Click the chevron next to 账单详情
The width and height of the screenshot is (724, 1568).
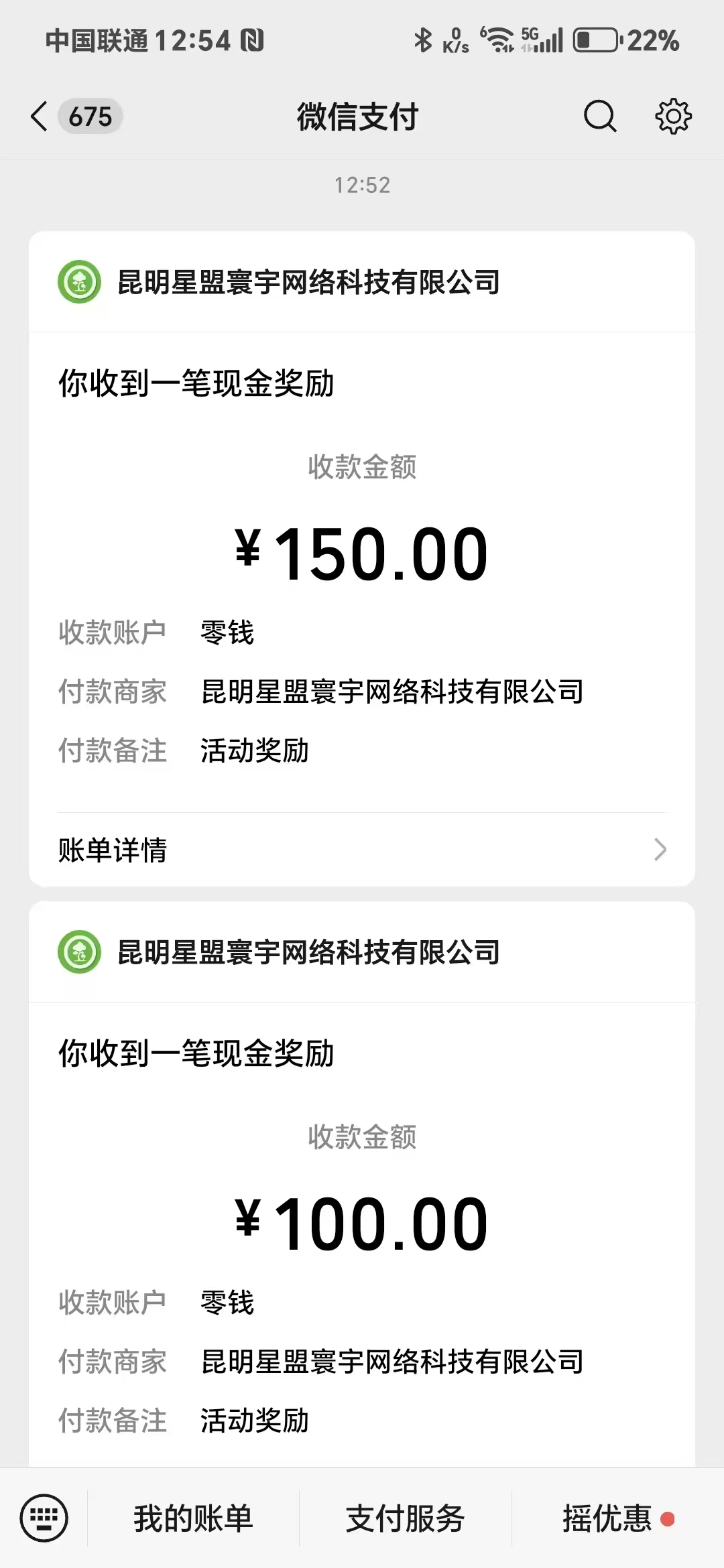pos(660,850)
